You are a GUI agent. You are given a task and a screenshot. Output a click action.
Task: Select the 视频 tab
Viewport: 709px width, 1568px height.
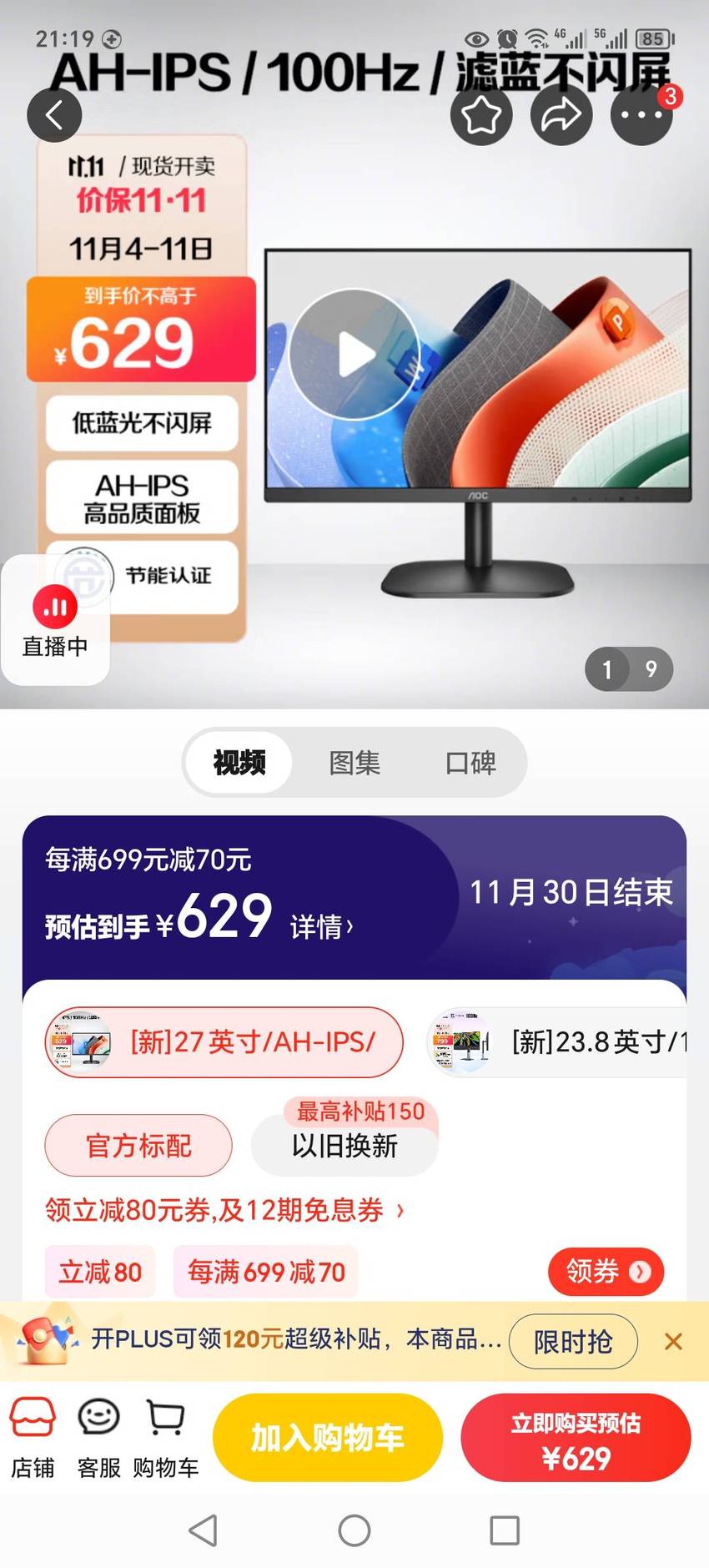(239, 762)
